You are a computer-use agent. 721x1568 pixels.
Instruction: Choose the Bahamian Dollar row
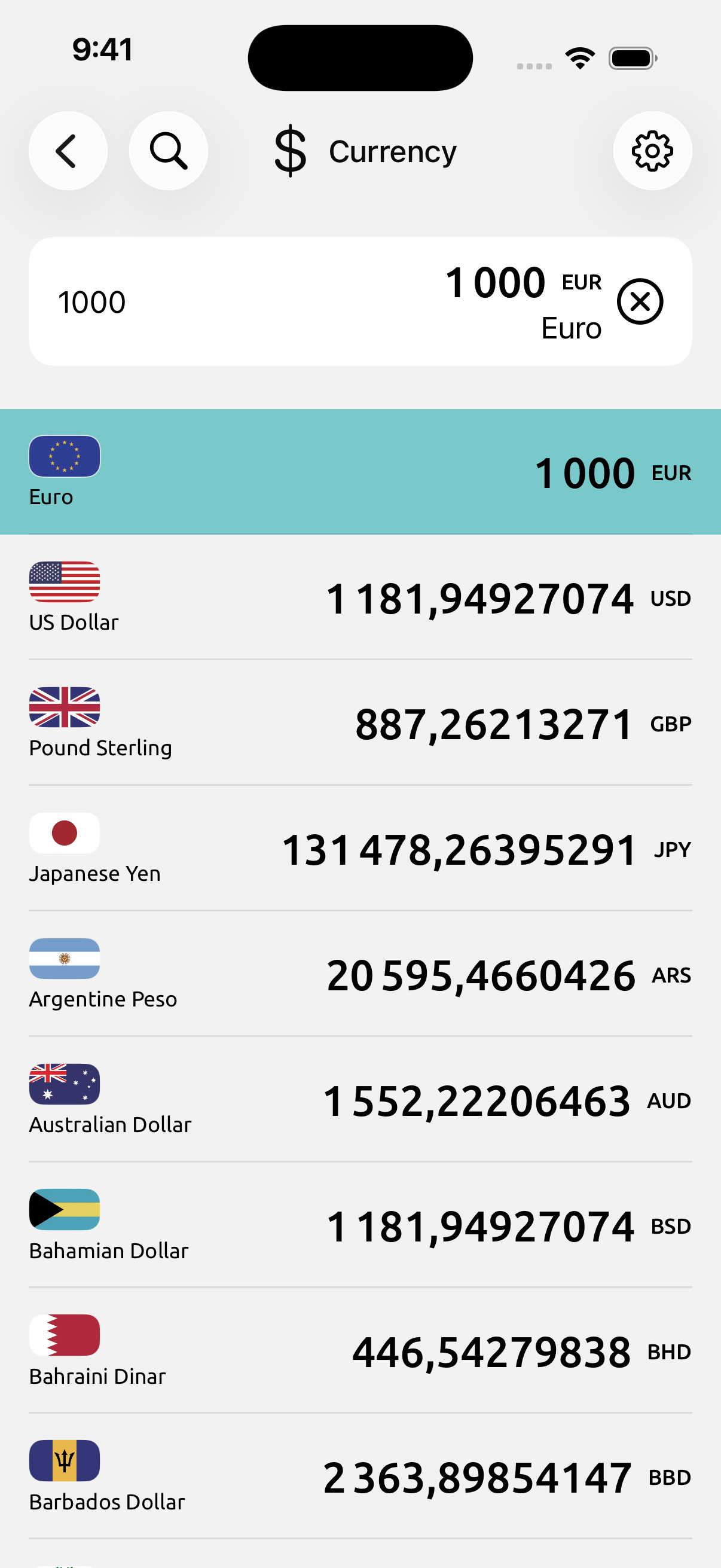pyautogui.click(x=360, y=1225)
